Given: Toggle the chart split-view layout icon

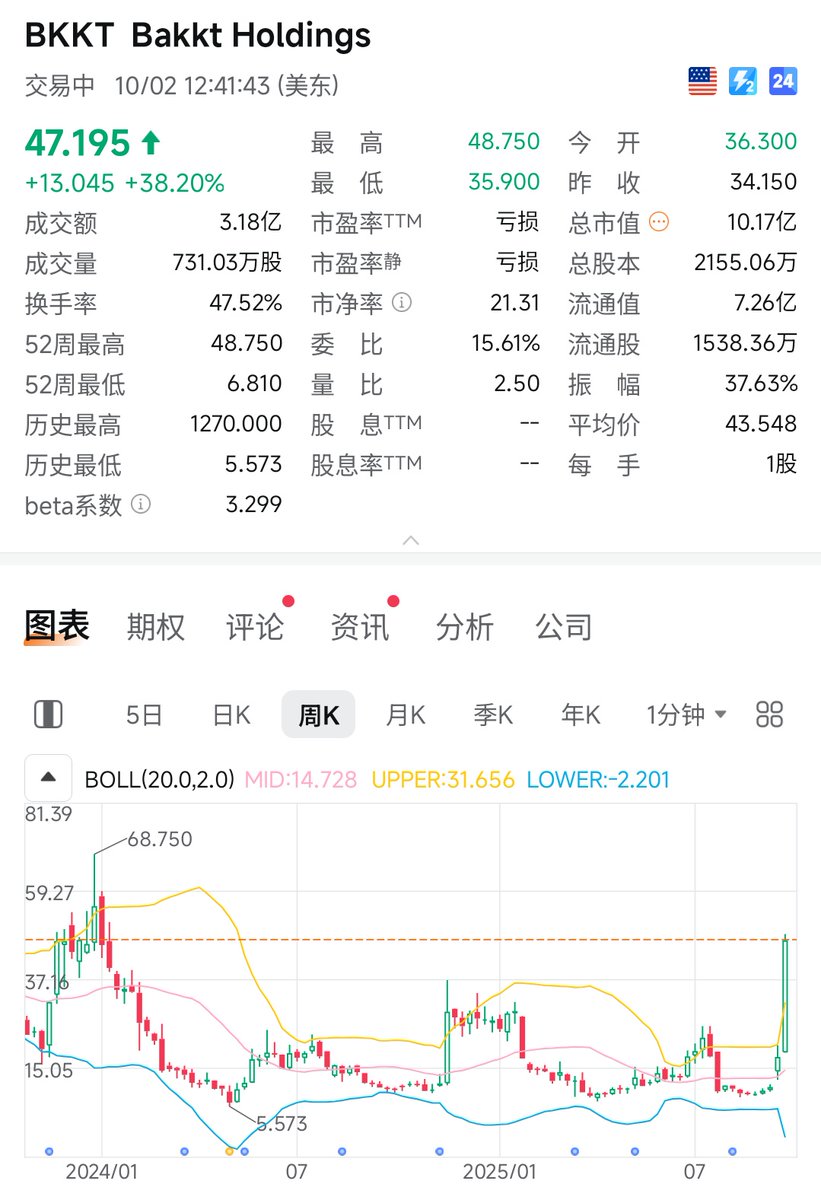Looking at the screenshot, I should (x=48, y=714).
